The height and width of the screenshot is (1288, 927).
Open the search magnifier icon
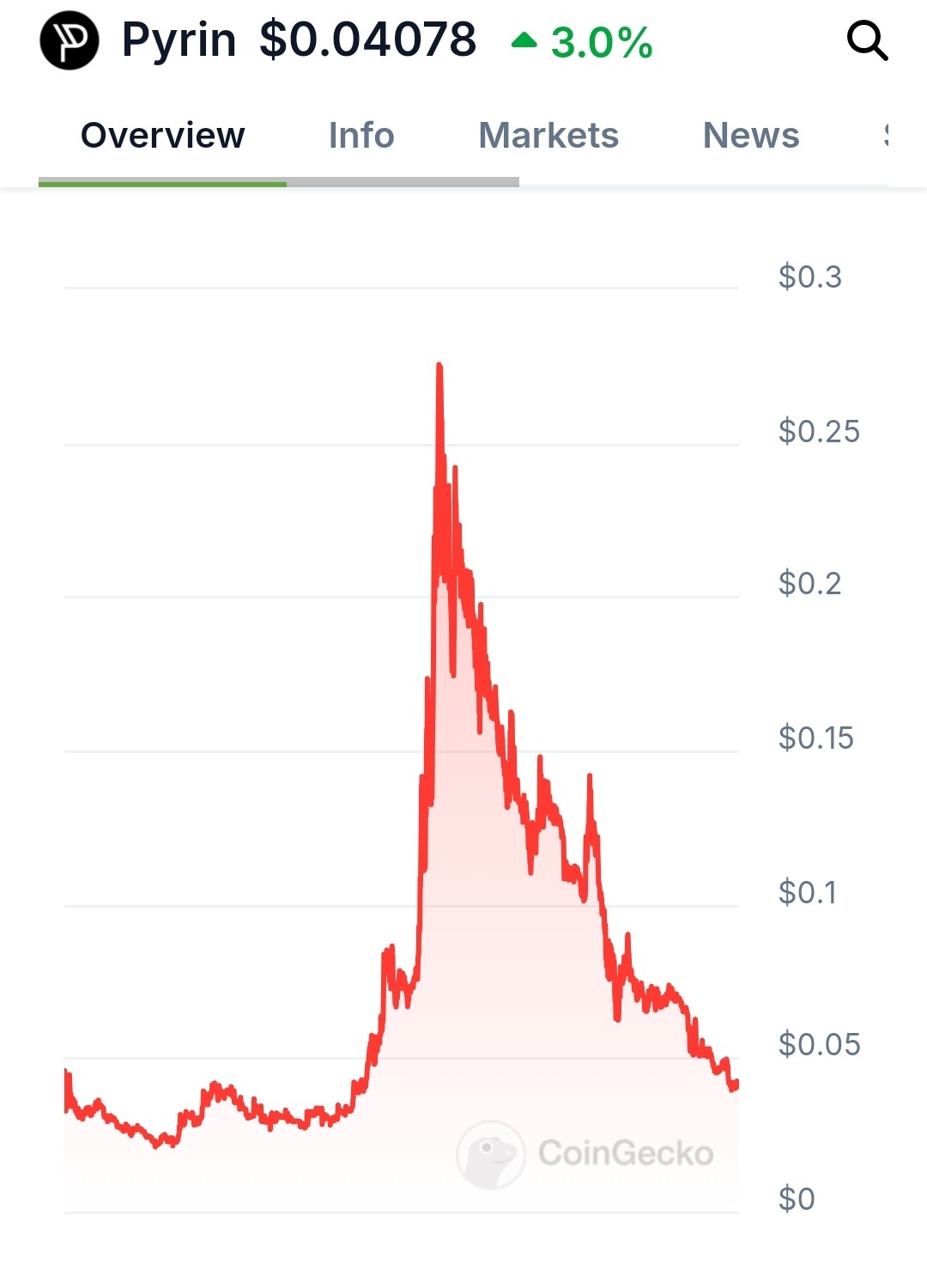pos(867,40)
